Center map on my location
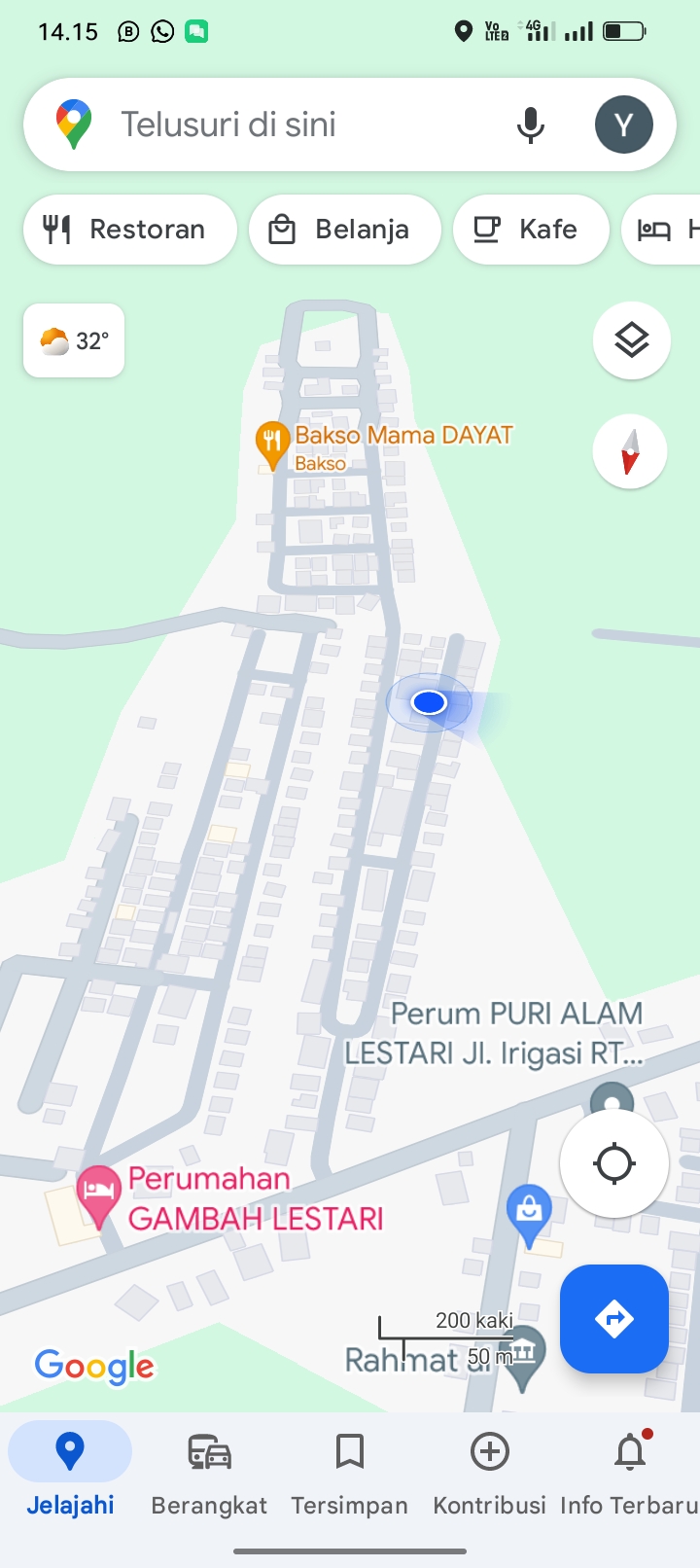The height and width of the screenshot is (1568, 700). point(613,1163)
